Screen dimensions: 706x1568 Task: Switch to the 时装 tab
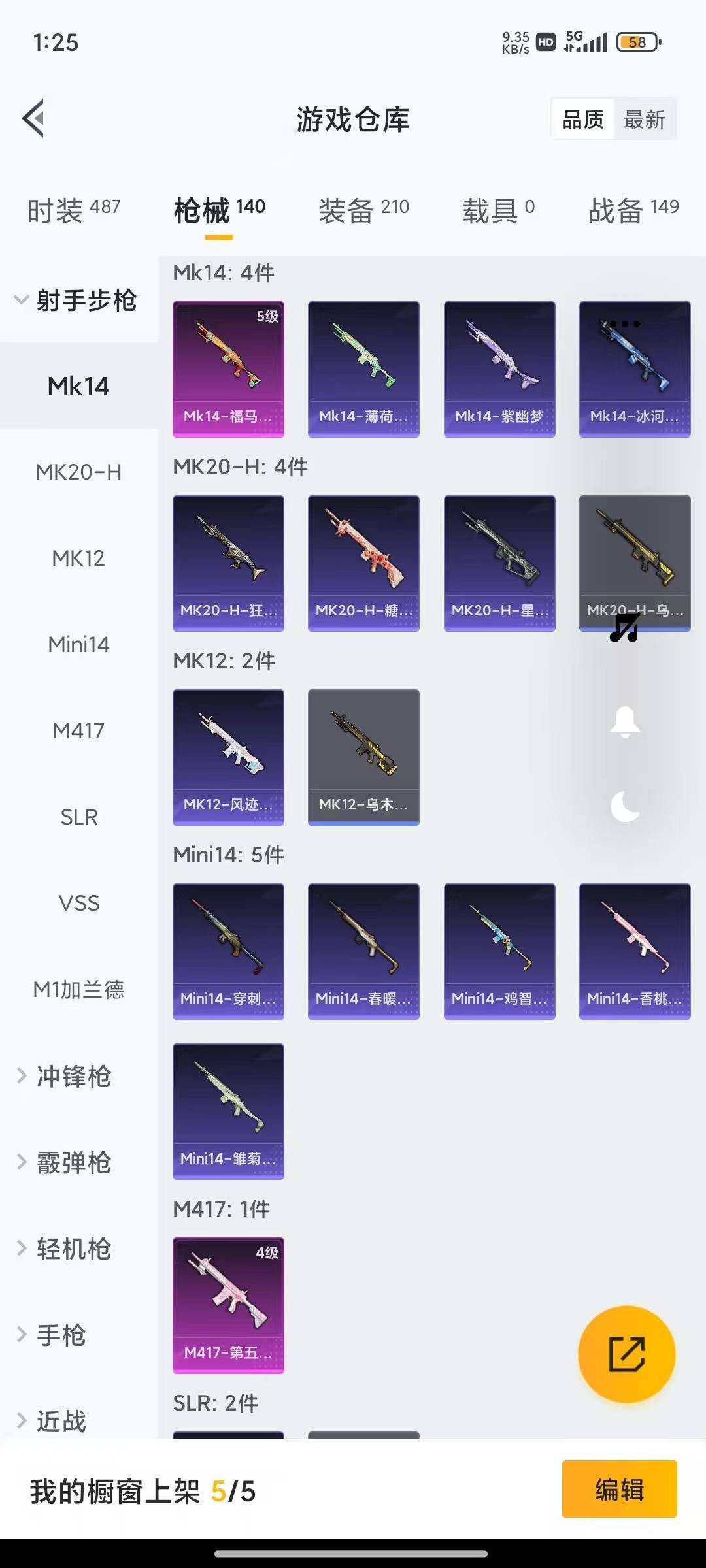[73, 210]
